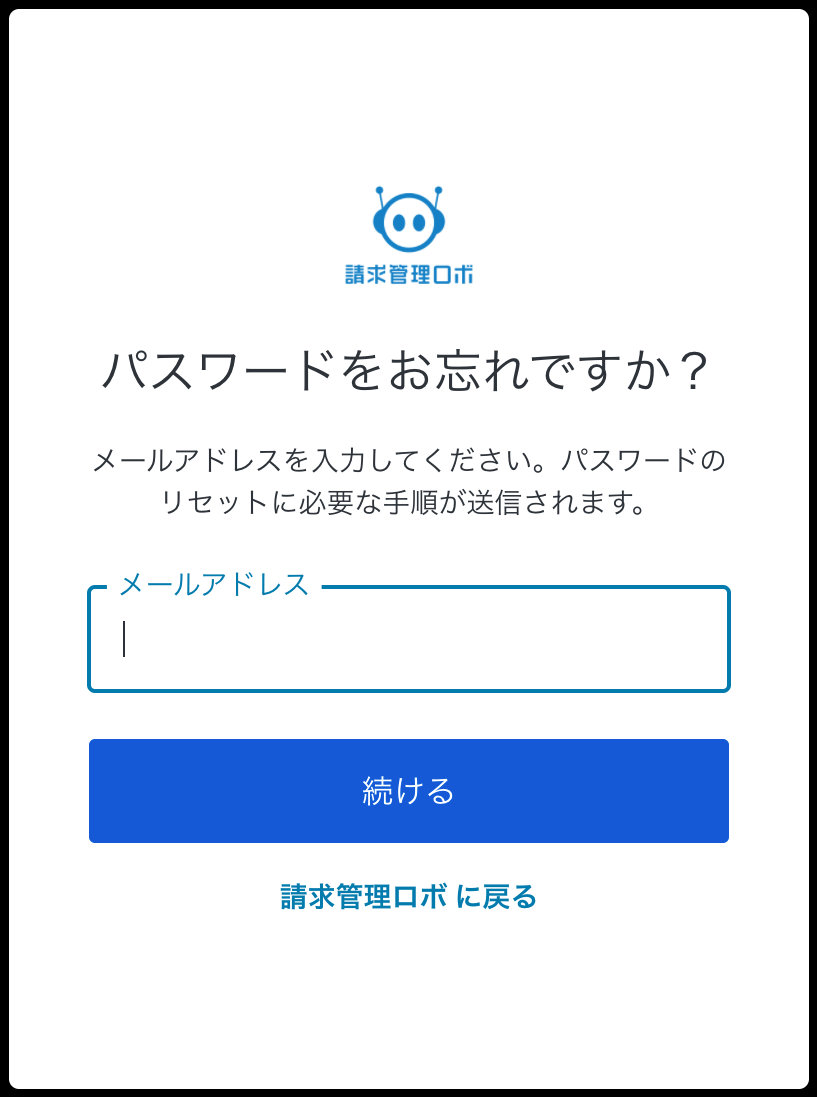Click に戻る at the end of the link
The height and width of the screenshot is (1097, 817).
pos(497,897)
